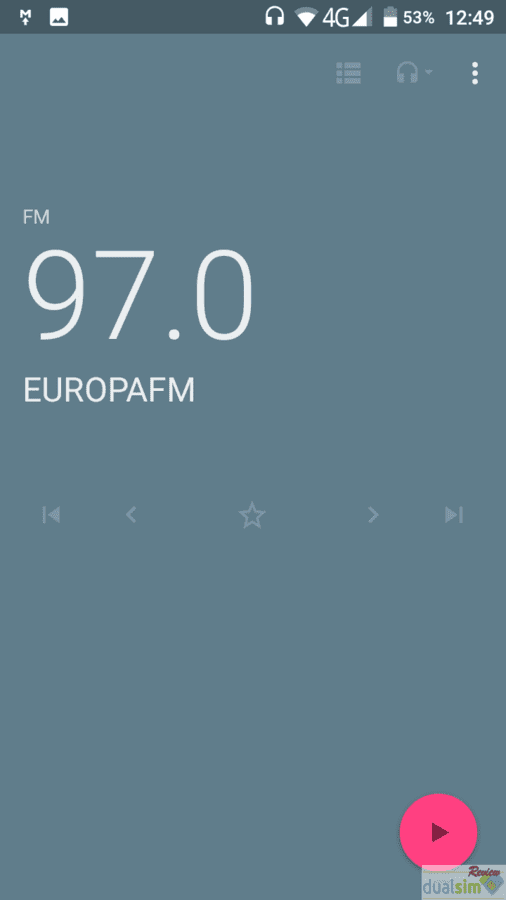Open the saved stations list
The height and width of the screenshot is (900, 506).
(348, 73)
